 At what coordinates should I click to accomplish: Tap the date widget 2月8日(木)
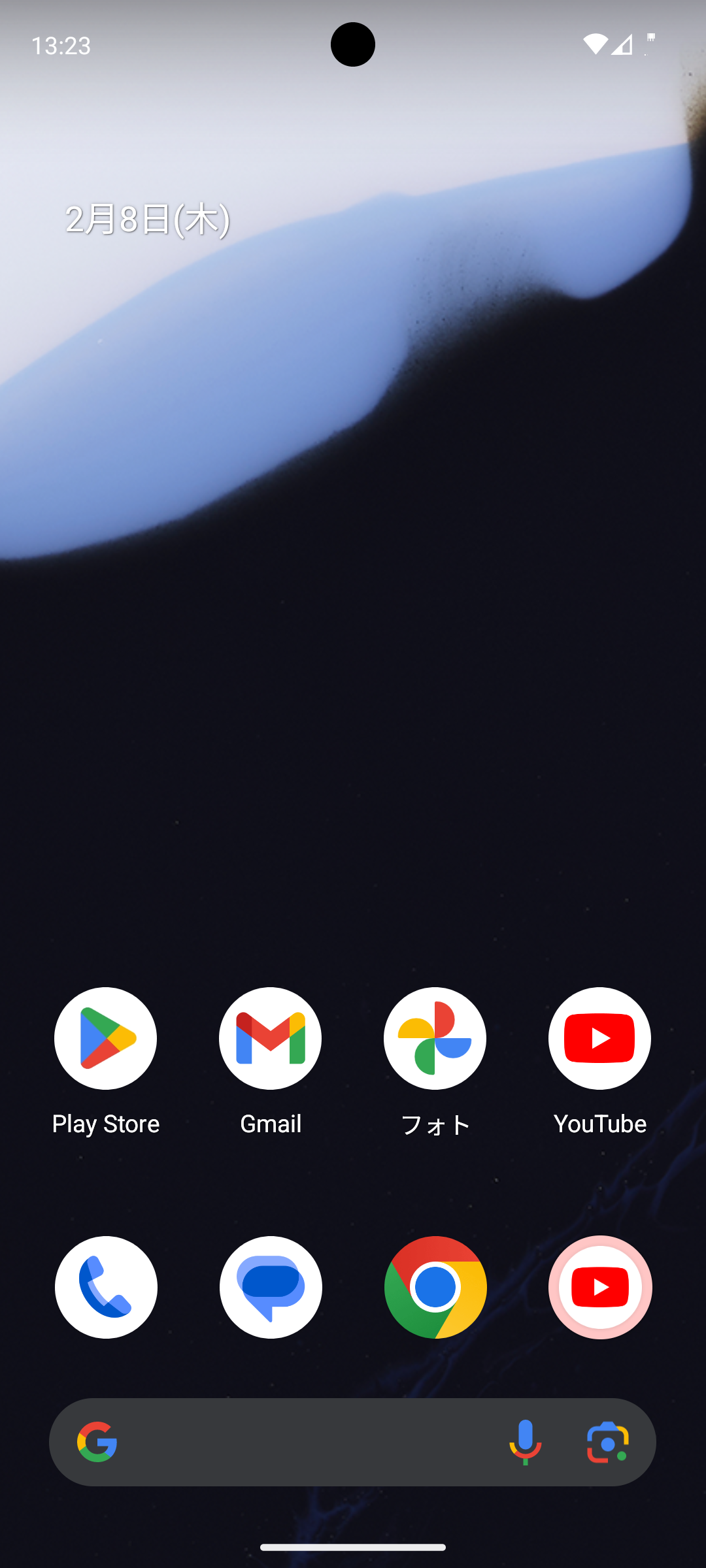click(x=148, y=219)
